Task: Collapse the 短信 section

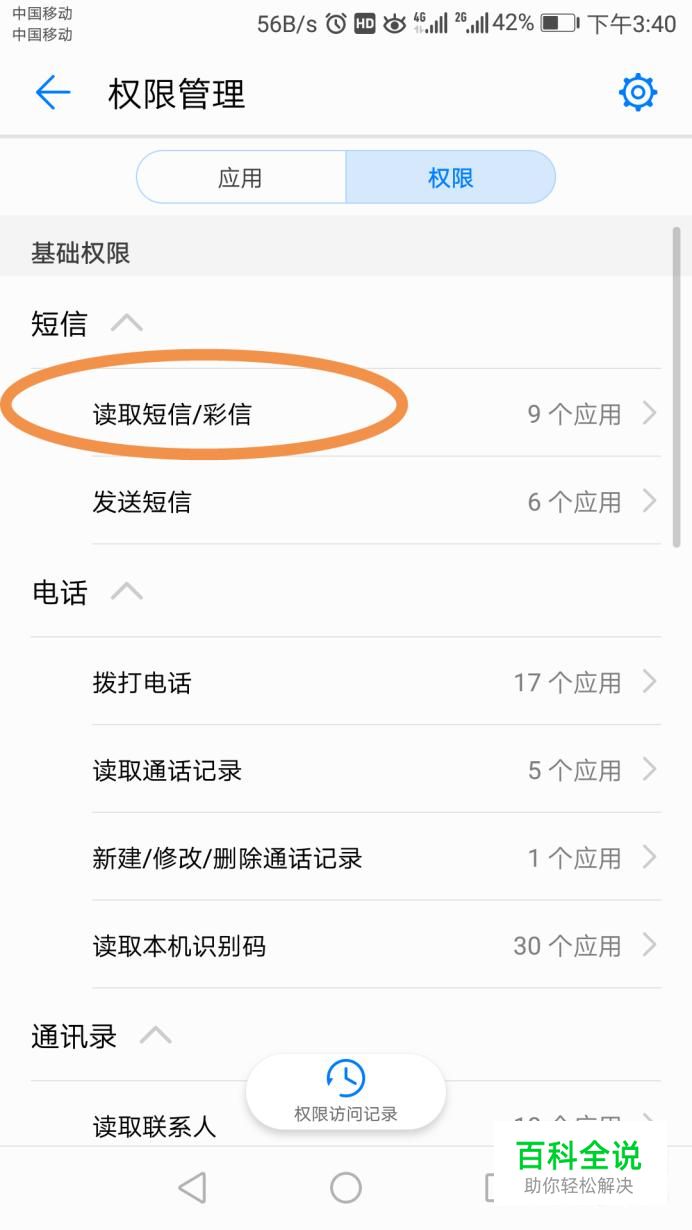Action: (126, 324)
